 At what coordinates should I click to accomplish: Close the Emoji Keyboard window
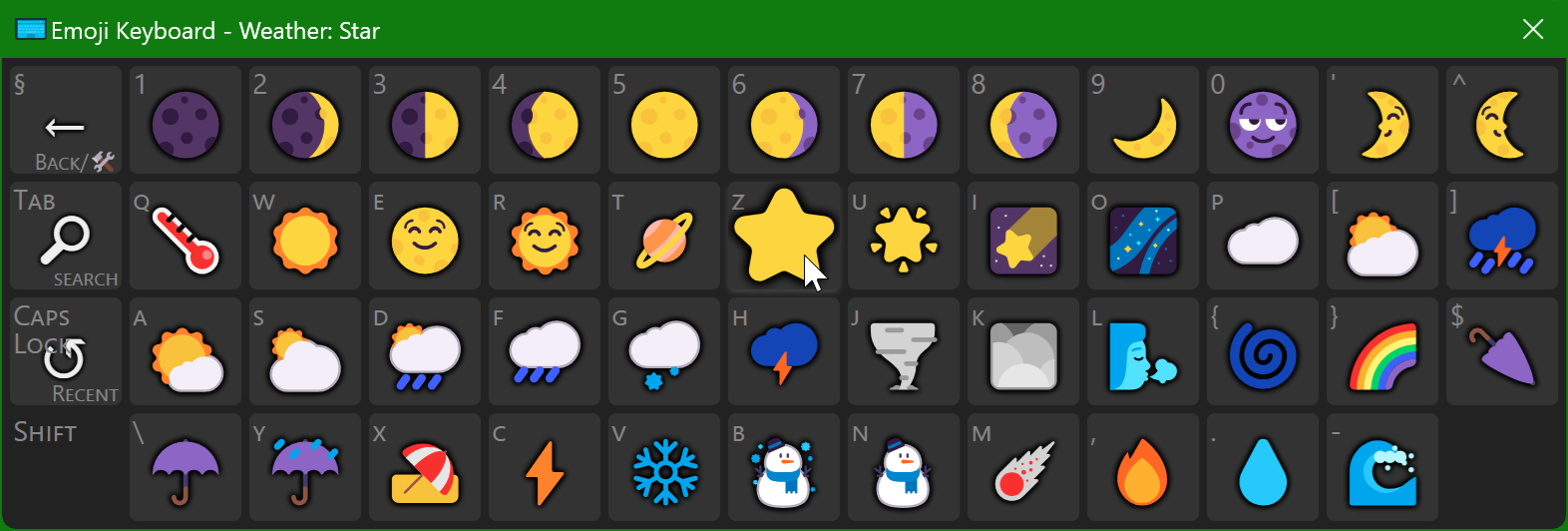pyautogui.click(x=1533, y=29)
